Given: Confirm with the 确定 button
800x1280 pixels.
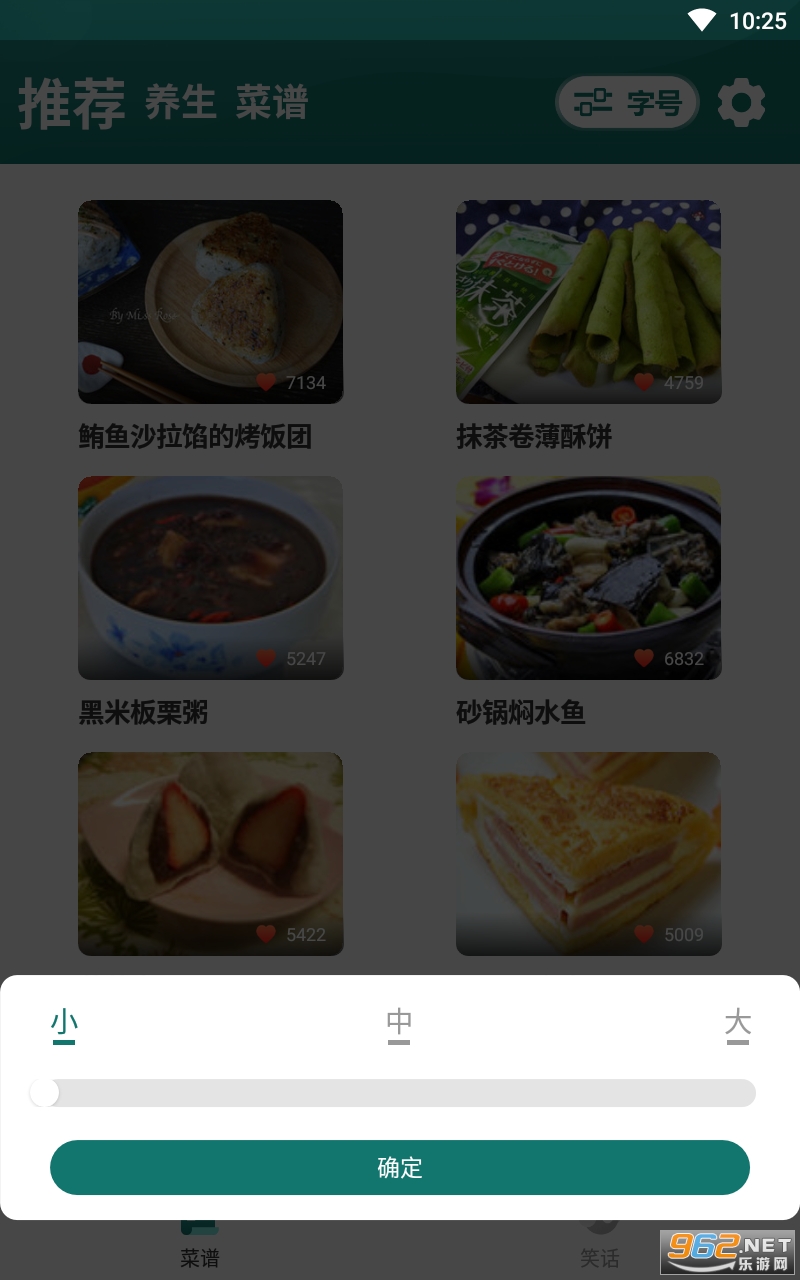Looking at the screenshot, I should tap(400, 1167).
